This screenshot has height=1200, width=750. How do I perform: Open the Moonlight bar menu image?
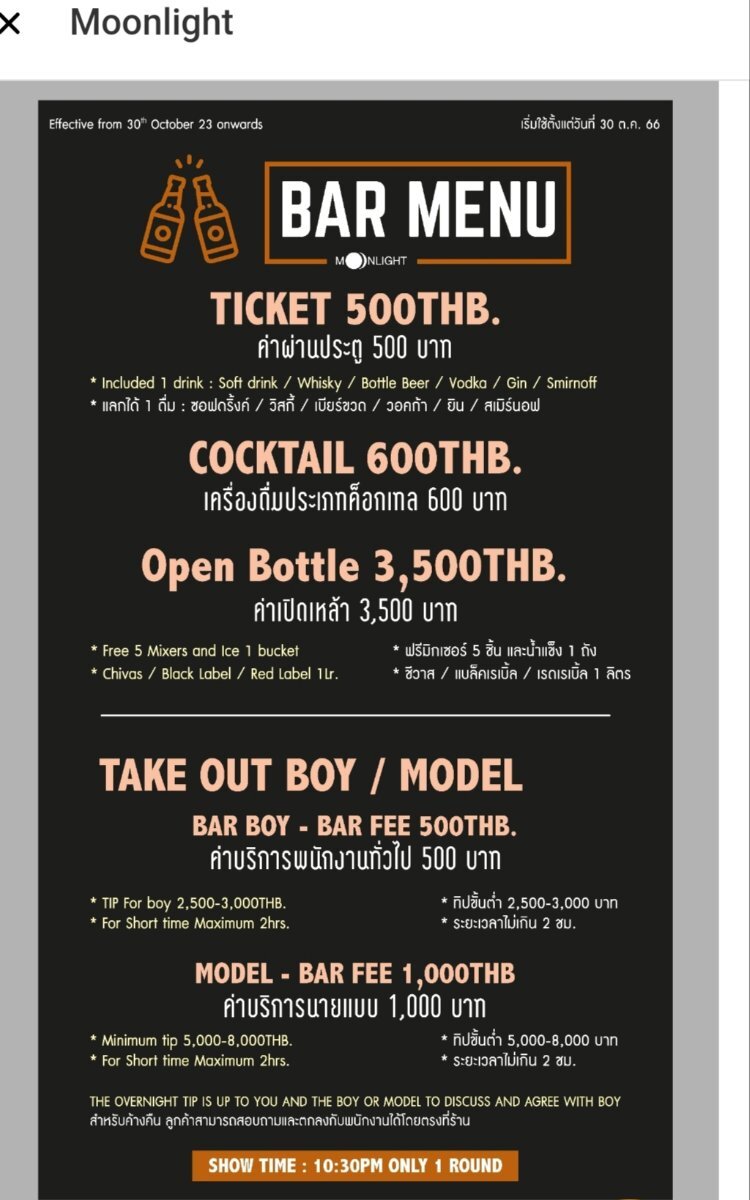[355, 649]
